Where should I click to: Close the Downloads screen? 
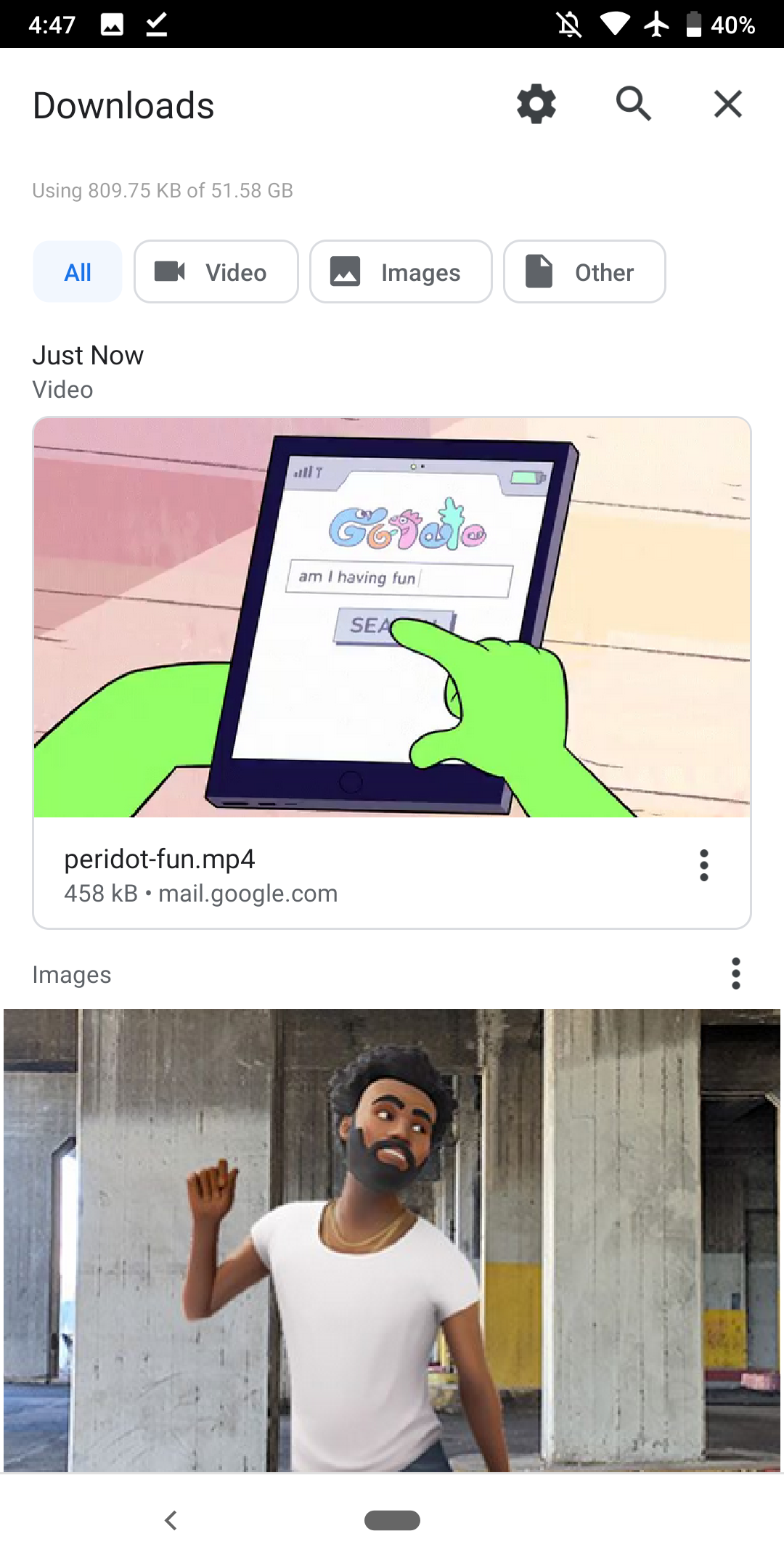click(x=727, y=104)
